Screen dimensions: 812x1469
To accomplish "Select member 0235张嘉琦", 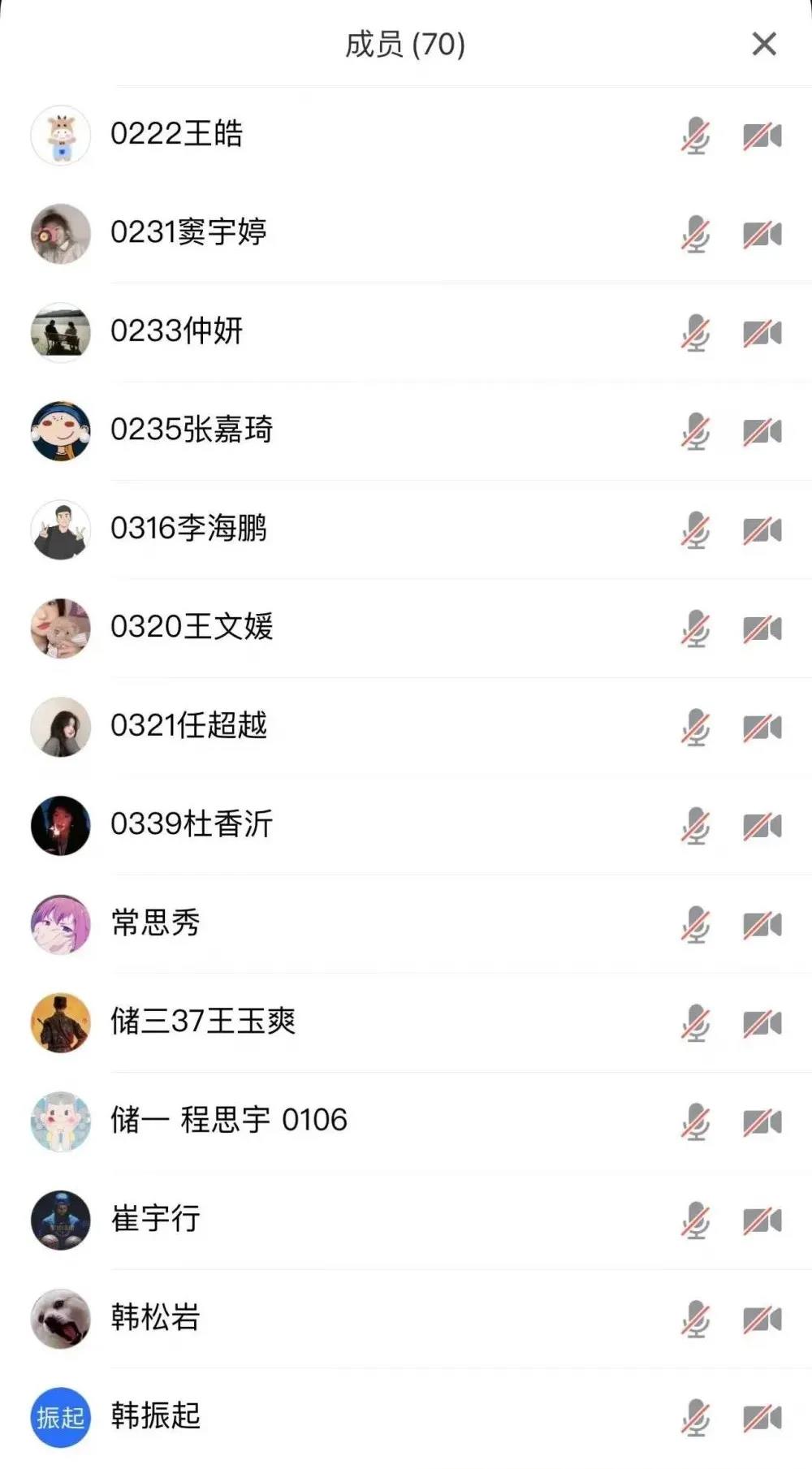I will [x=192, y=430].
